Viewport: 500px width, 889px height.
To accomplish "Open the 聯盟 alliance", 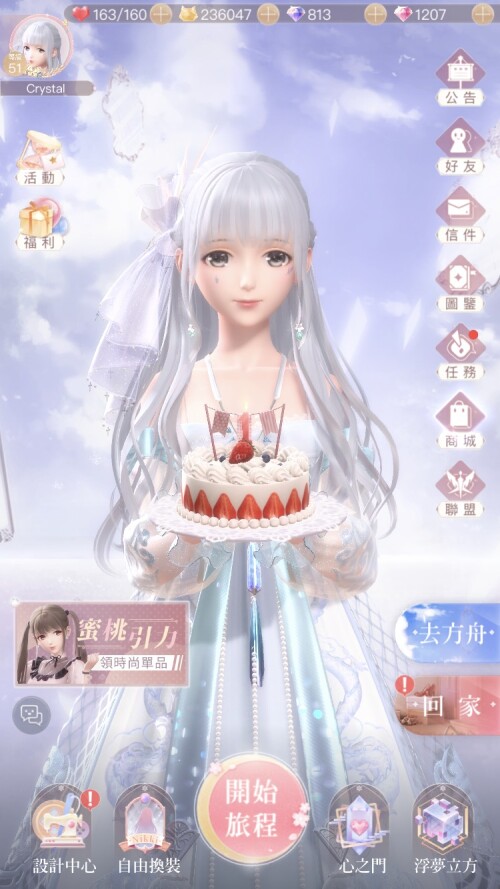I will click(460, 490).
